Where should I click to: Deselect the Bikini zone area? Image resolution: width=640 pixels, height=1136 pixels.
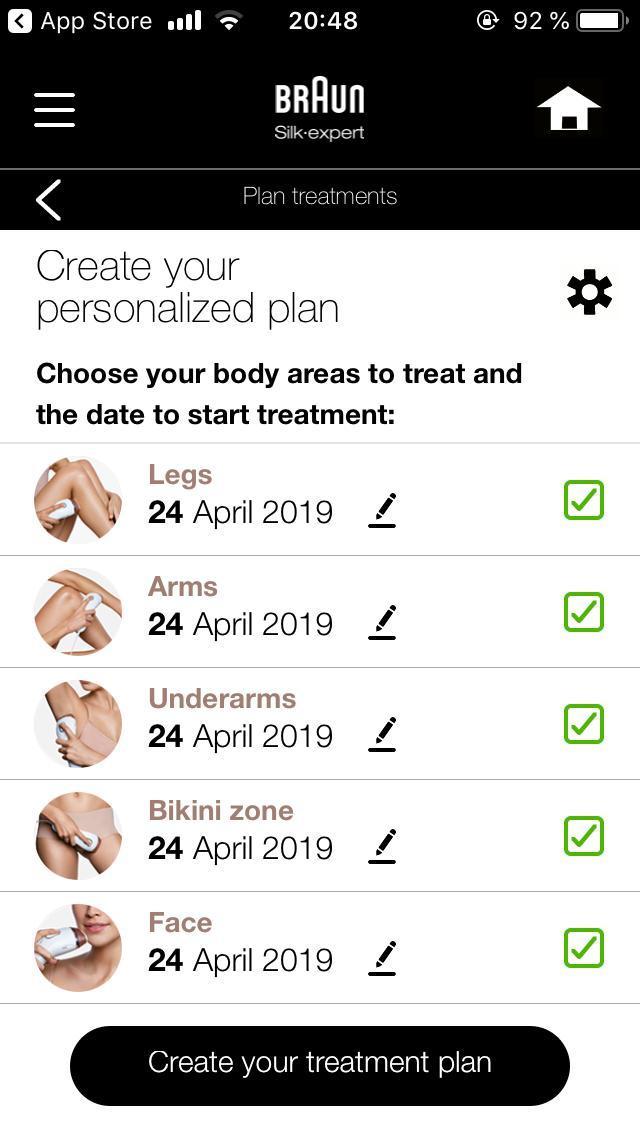click(x=584, y=836)
